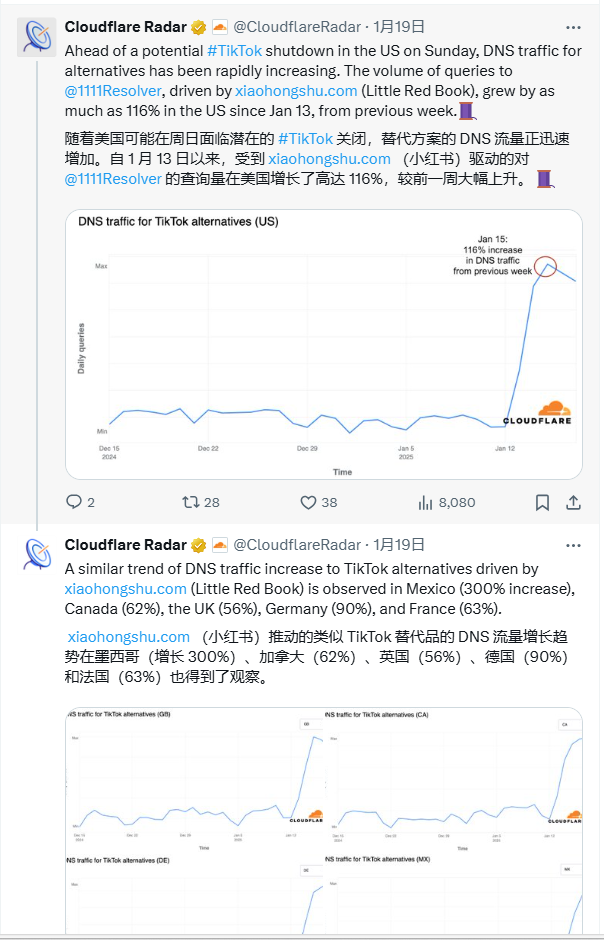604x940 pixels.
Task: Open the CA DNS traffic chart image
Action: (x=454, y=779)
